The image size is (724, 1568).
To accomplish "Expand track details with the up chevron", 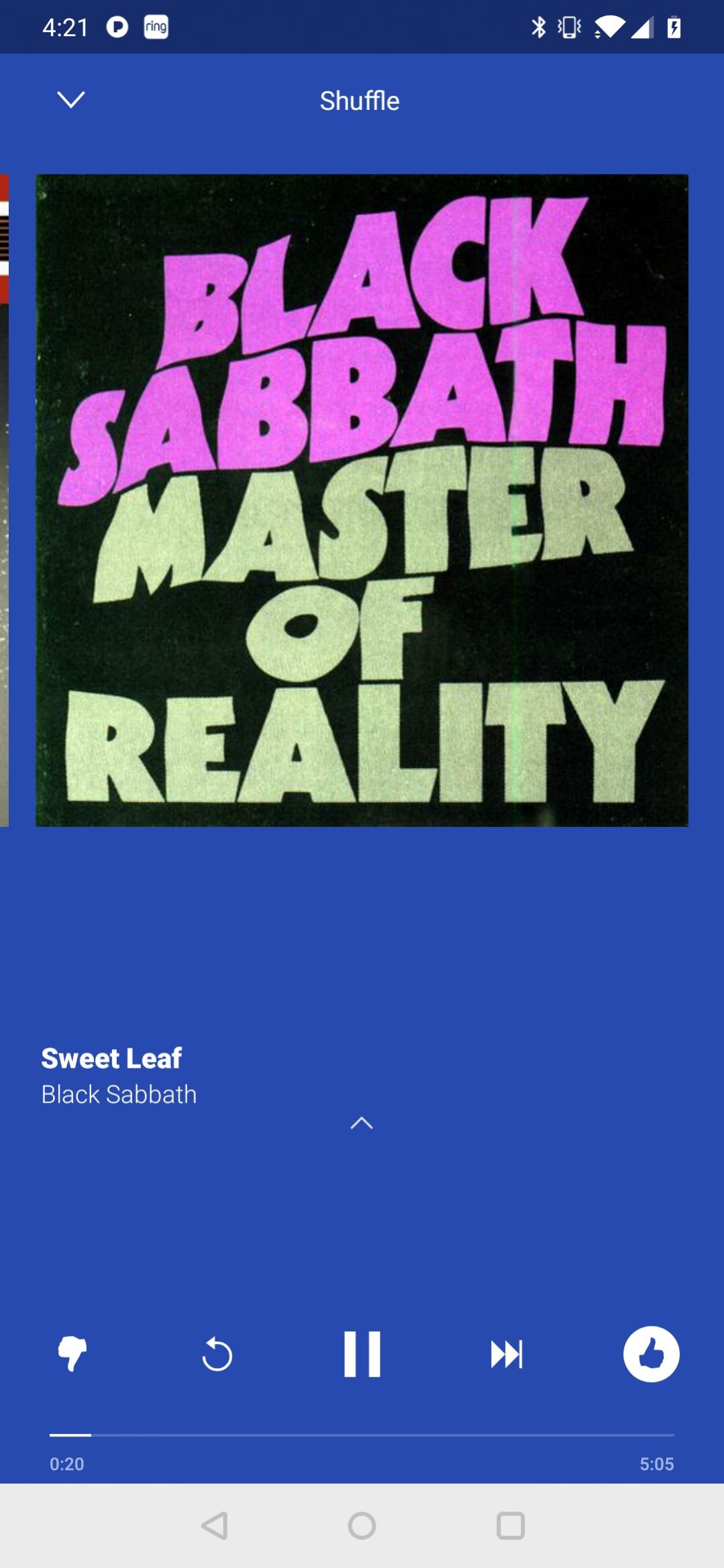I will (362, 1123).
